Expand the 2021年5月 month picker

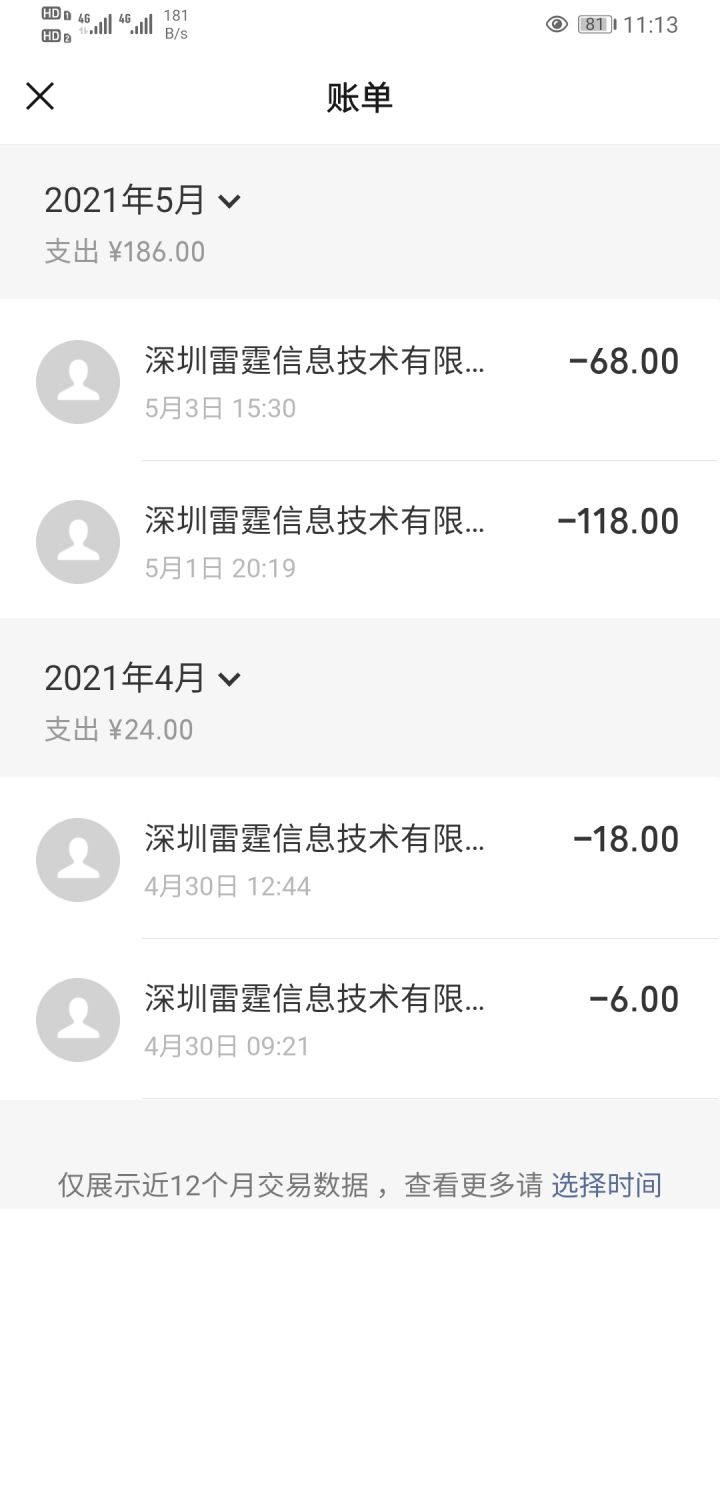pyautogui.click(x=143, y=201)
